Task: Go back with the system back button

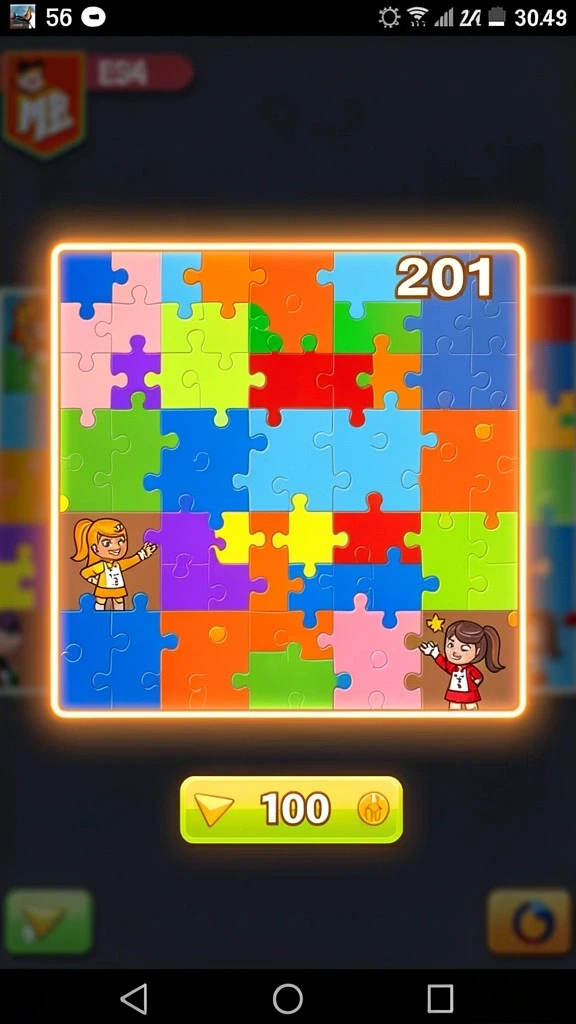Action: 135,998
